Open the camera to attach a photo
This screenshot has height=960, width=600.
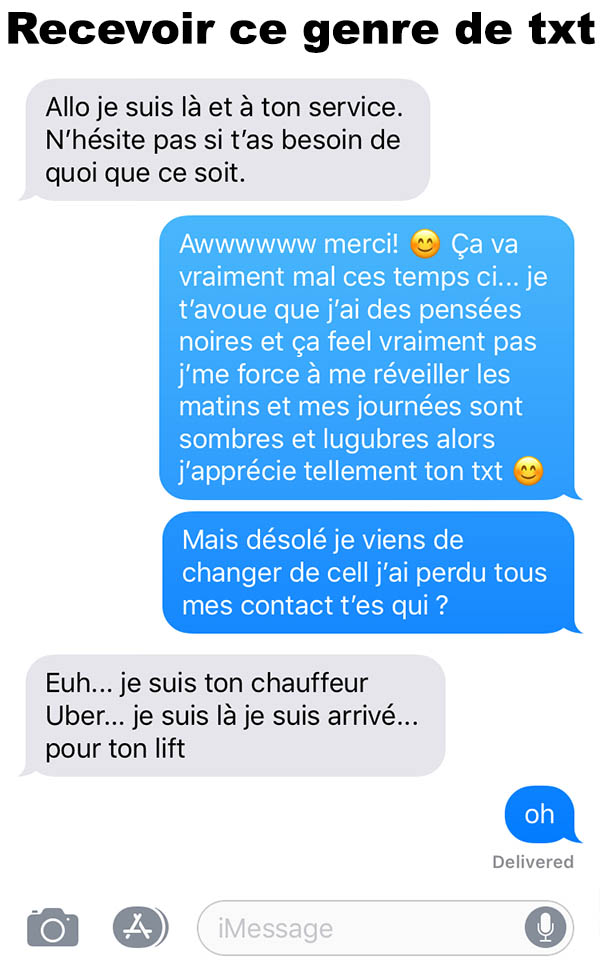click(x=53, y=927)
